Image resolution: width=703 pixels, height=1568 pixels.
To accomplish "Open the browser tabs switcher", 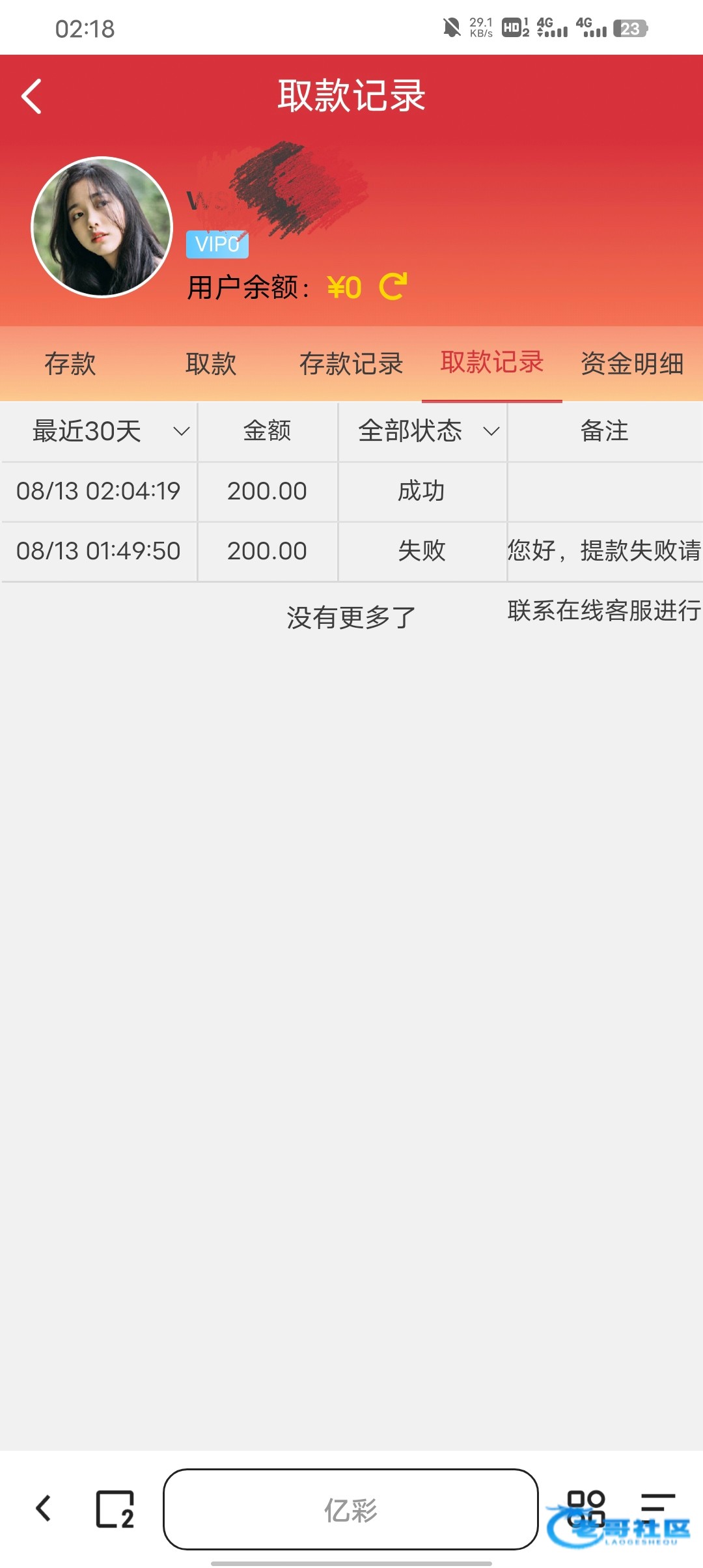I will [x=115, y=1509].
